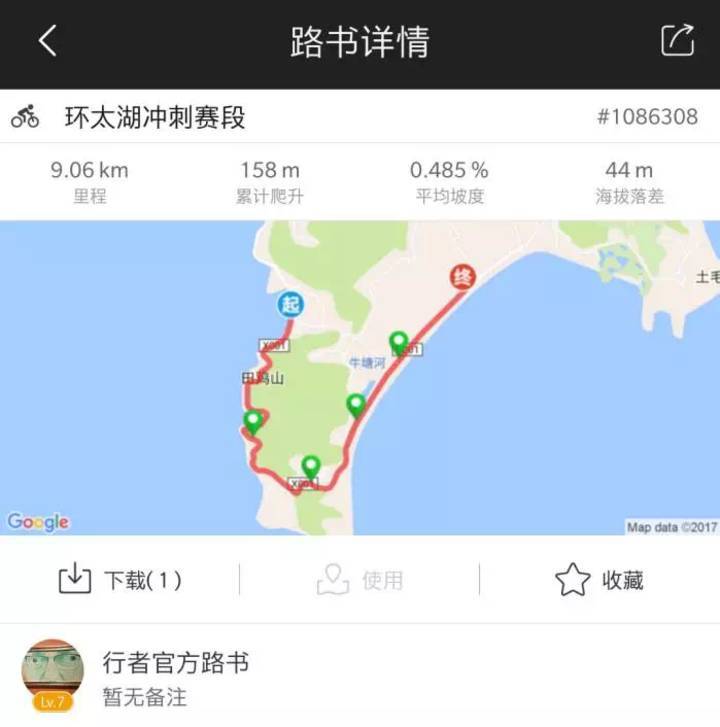The image size is (720, 727).
Task: Share this route book
Action: 677,41
